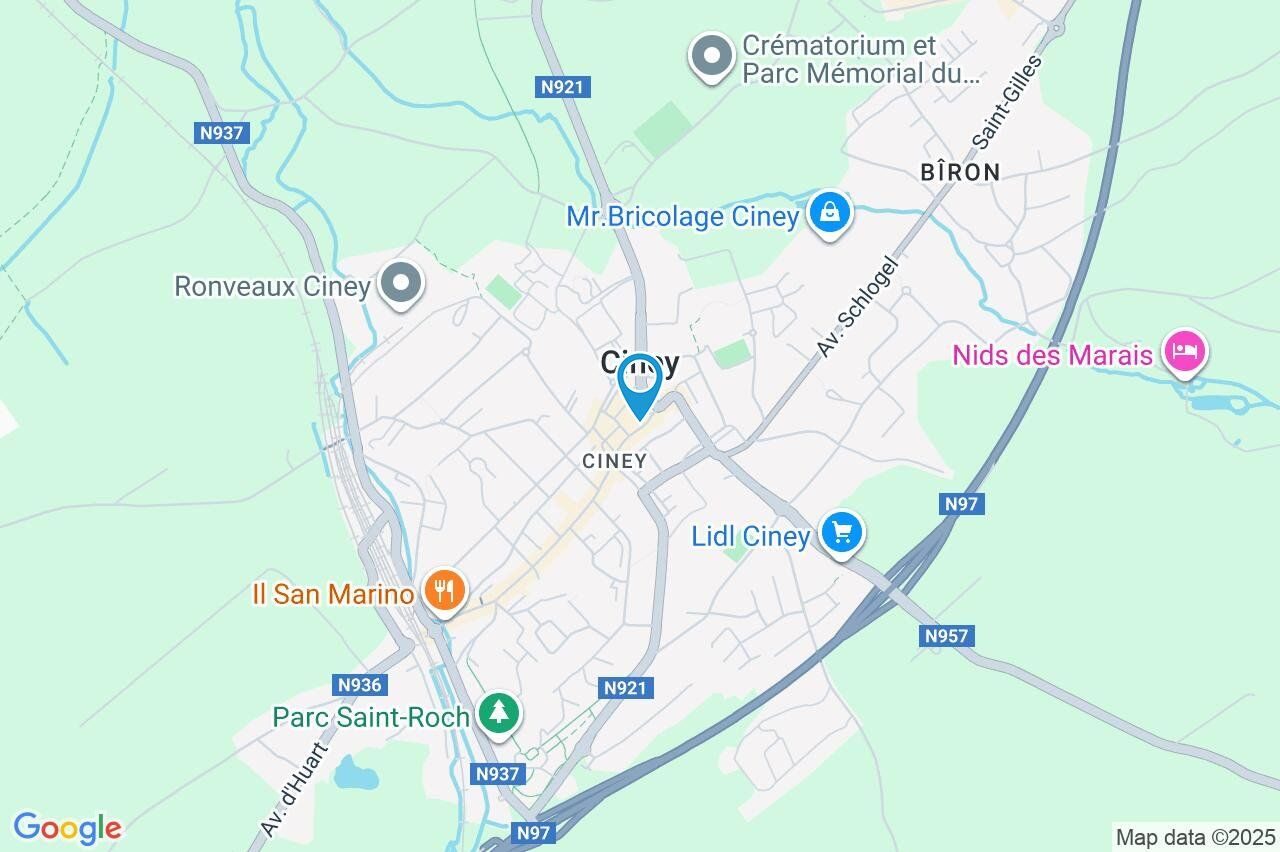The width and height of the screenshot is (1280, 852).
Task: Open the Ronveaux Ciney place marker
Action: tap(402, 284)
